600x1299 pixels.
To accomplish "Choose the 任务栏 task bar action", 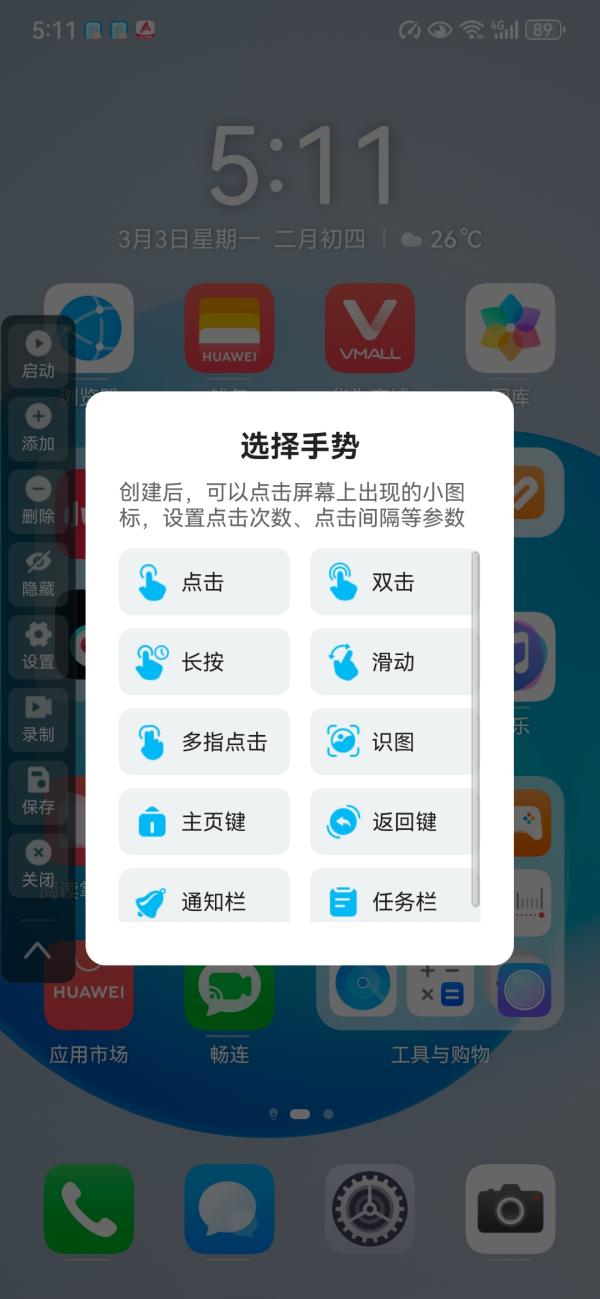I will pyautogui.click(x=393, y=898).
